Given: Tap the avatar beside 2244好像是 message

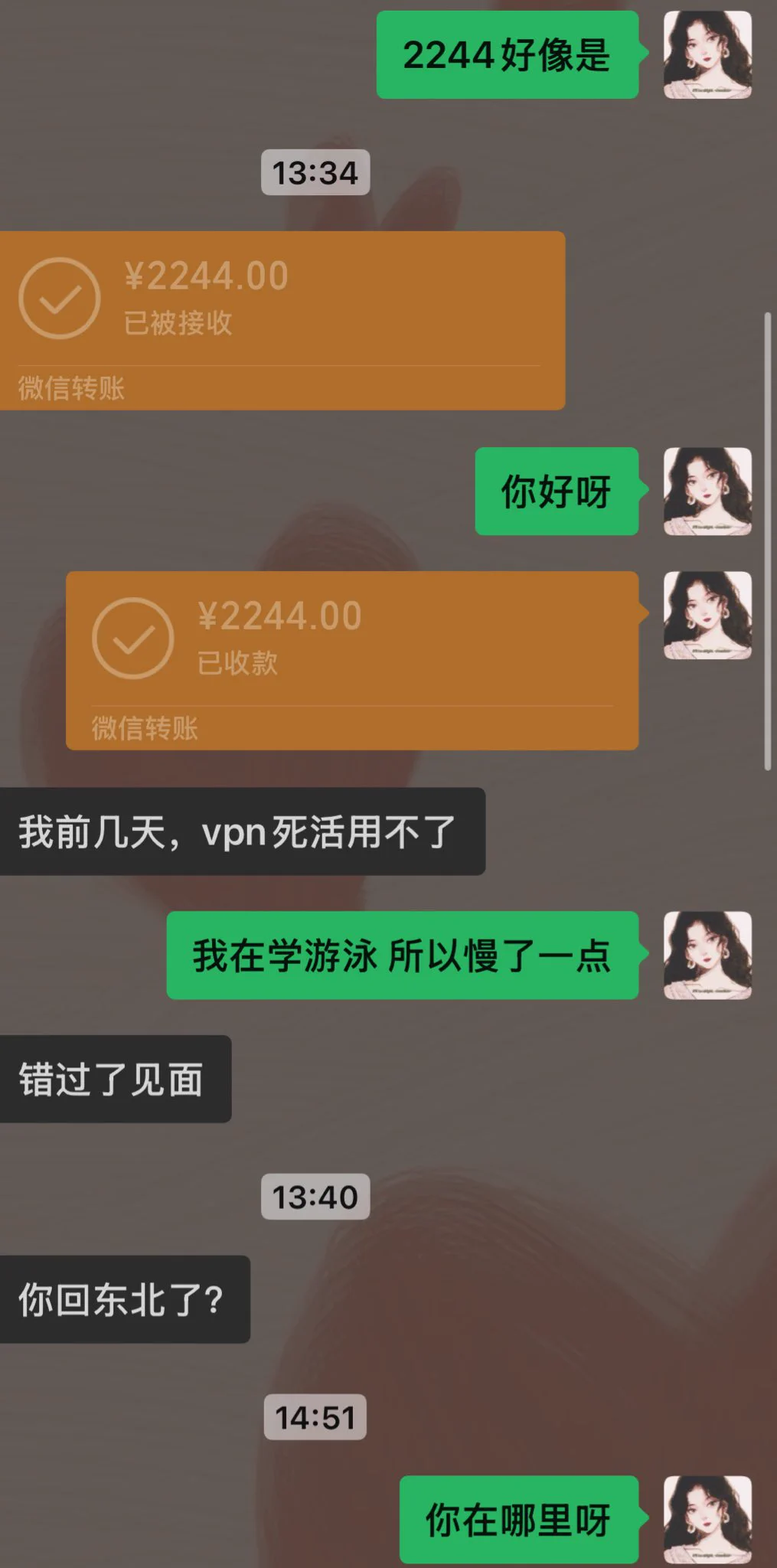Looking at the screenshot, I should point(707,54).
